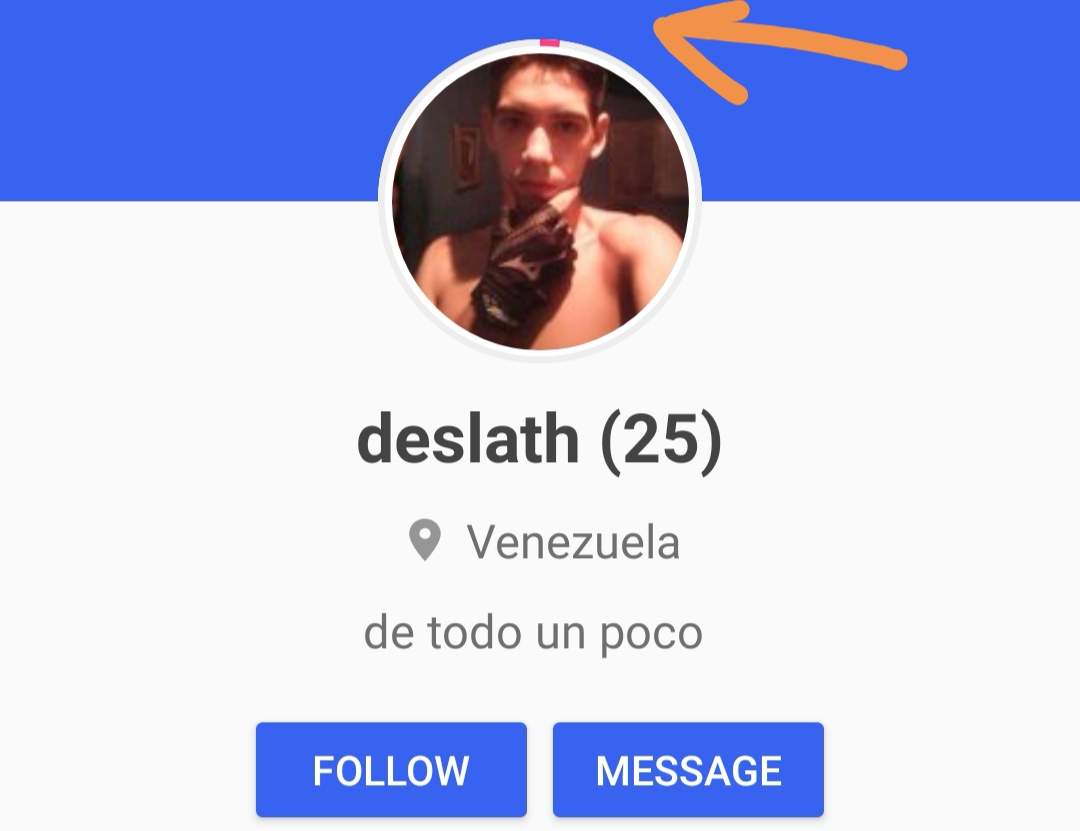Open deslath's profile picture

pyautogui.click(x=540, y=200)
